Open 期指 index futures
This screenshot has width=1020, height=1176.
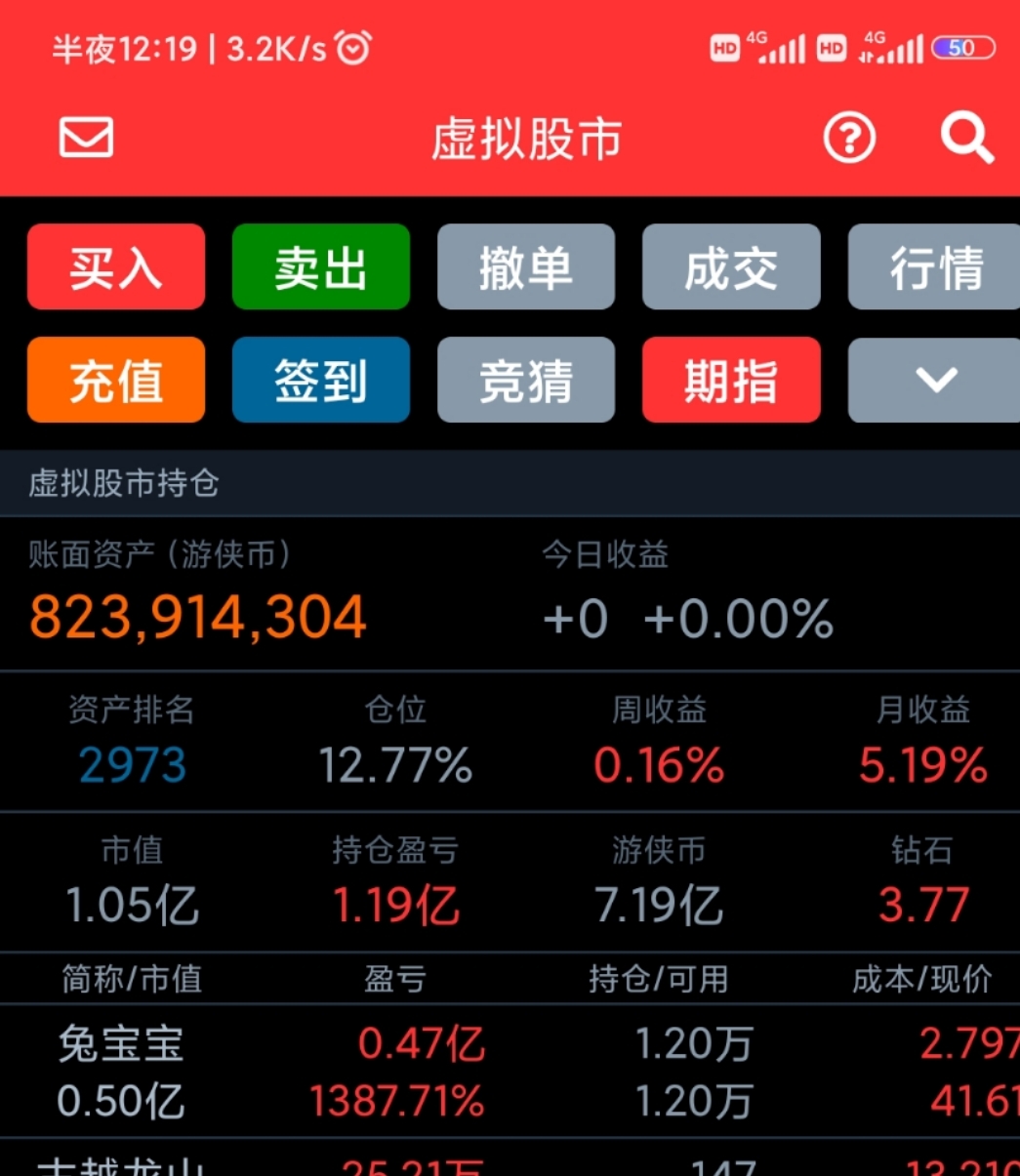click(731, 380)
